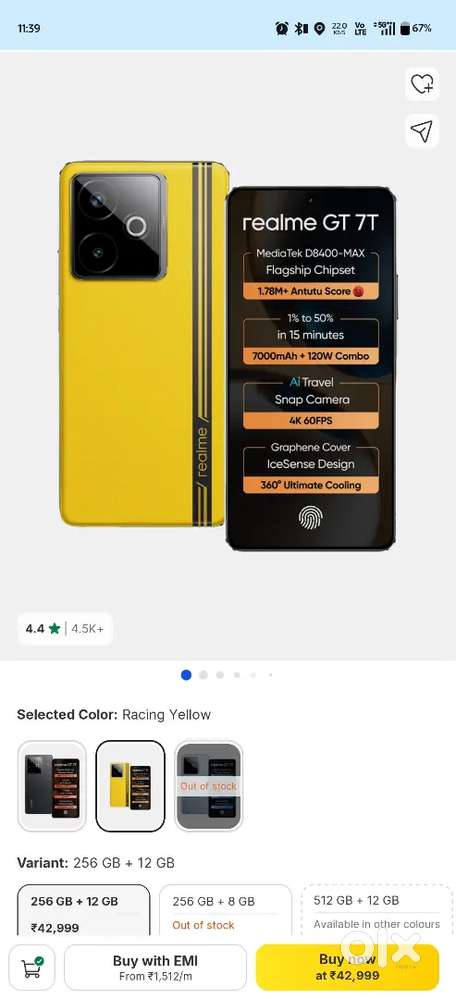Open the shopping cart
Viewport: 456px width, 999px height.
coord(32,967)
